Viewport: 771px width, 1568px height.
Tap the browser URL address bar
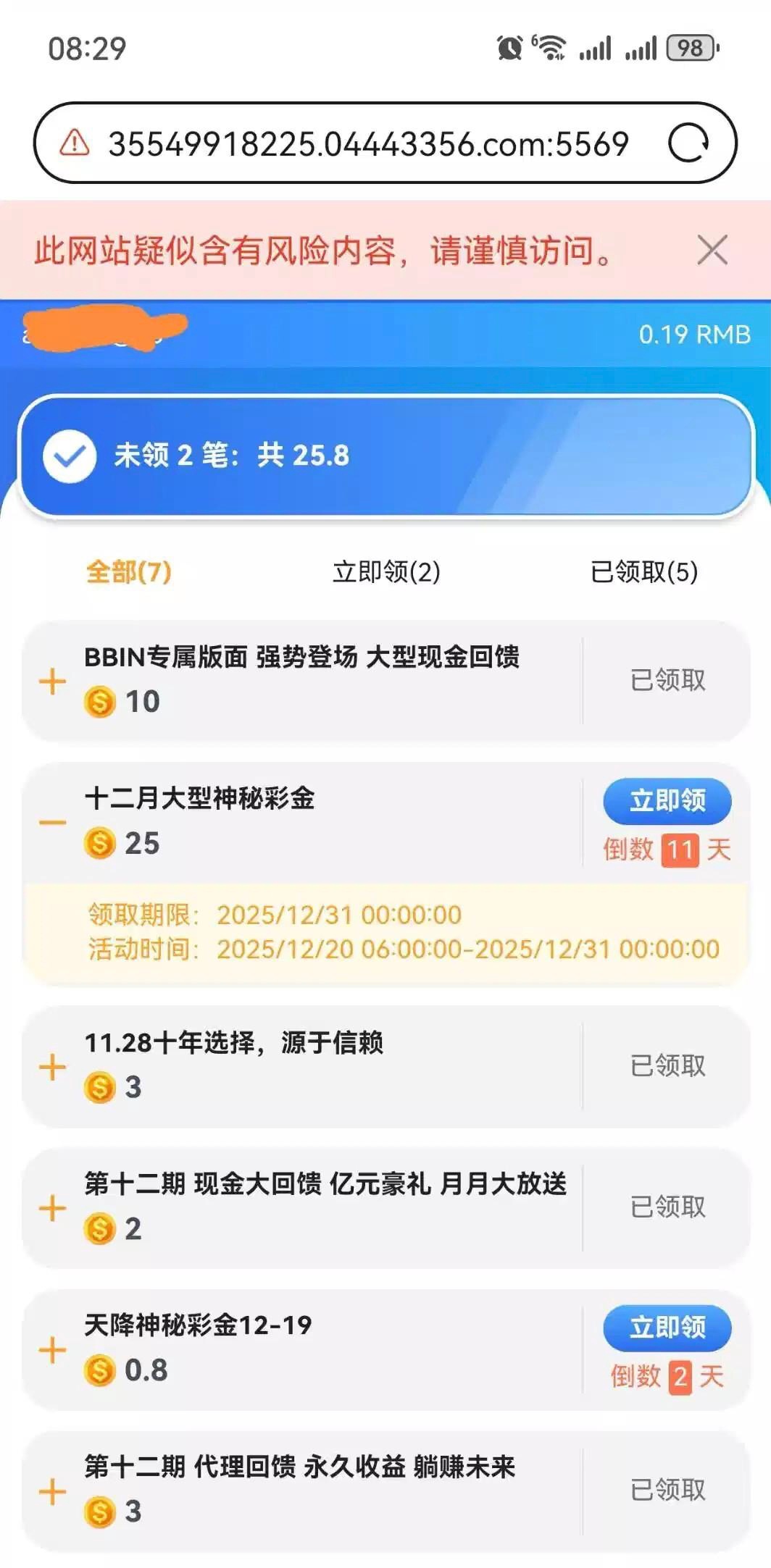(x=368, y=143)
